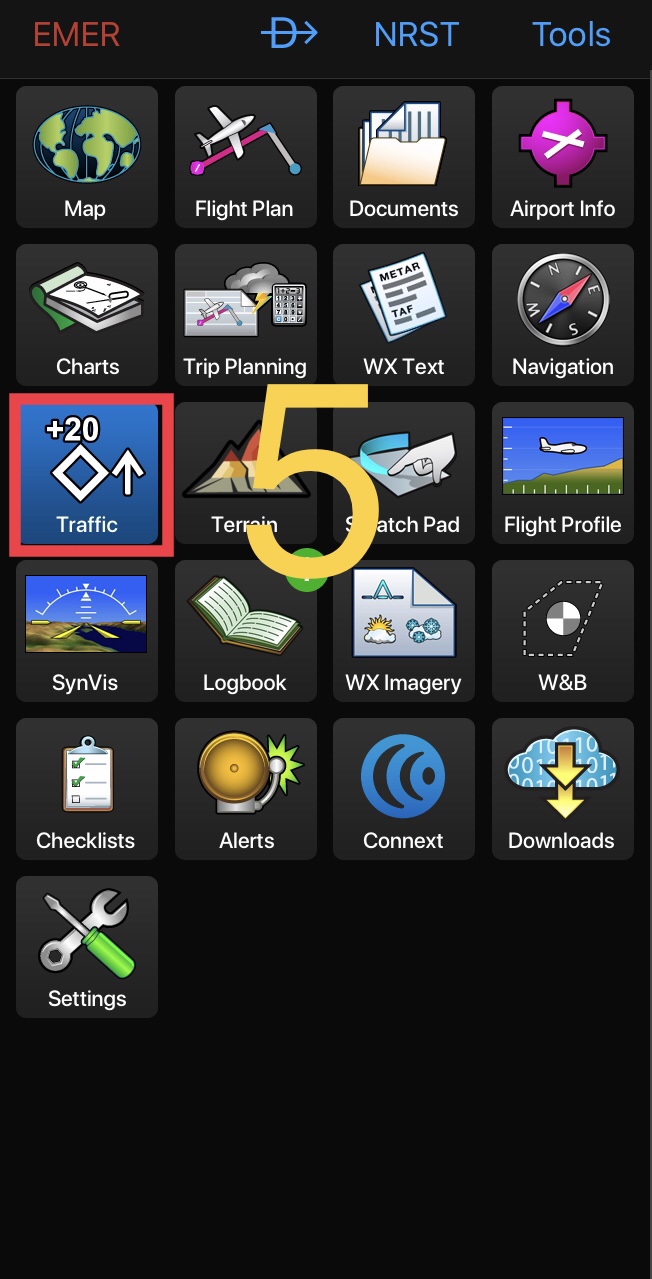Open Flight Plan

pos(245,157)
